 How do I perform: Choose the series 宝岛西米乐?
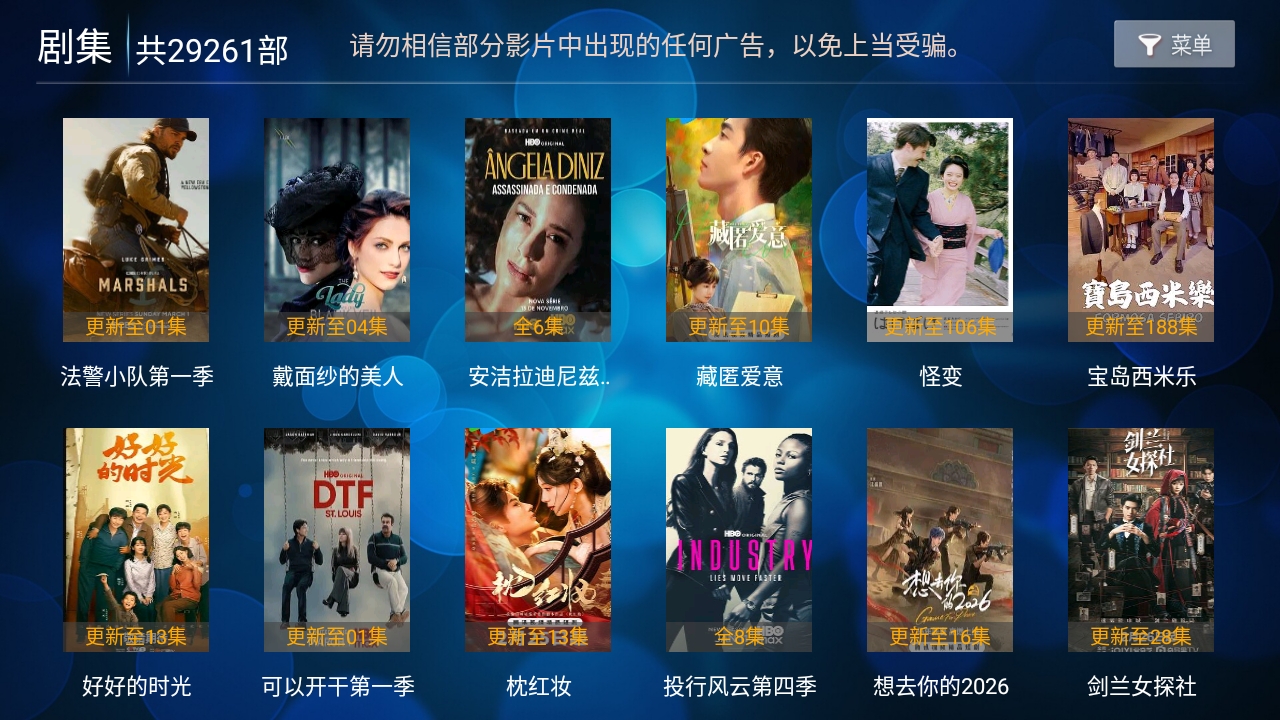tap(1141, 230)
